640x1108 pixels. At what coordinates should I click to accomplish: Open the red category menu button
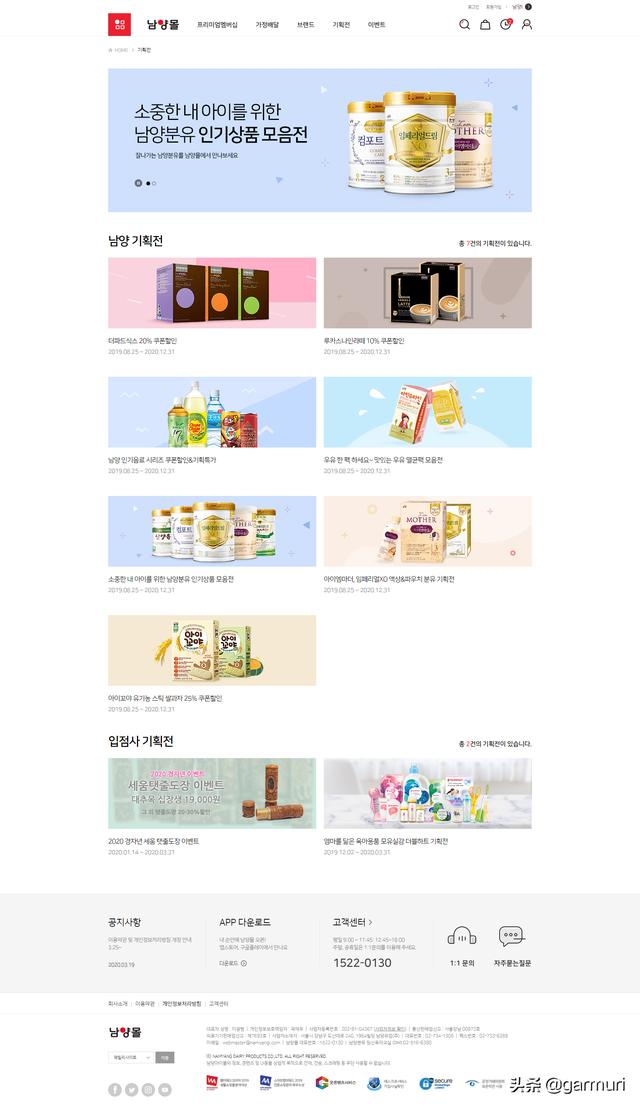[119, 25]
